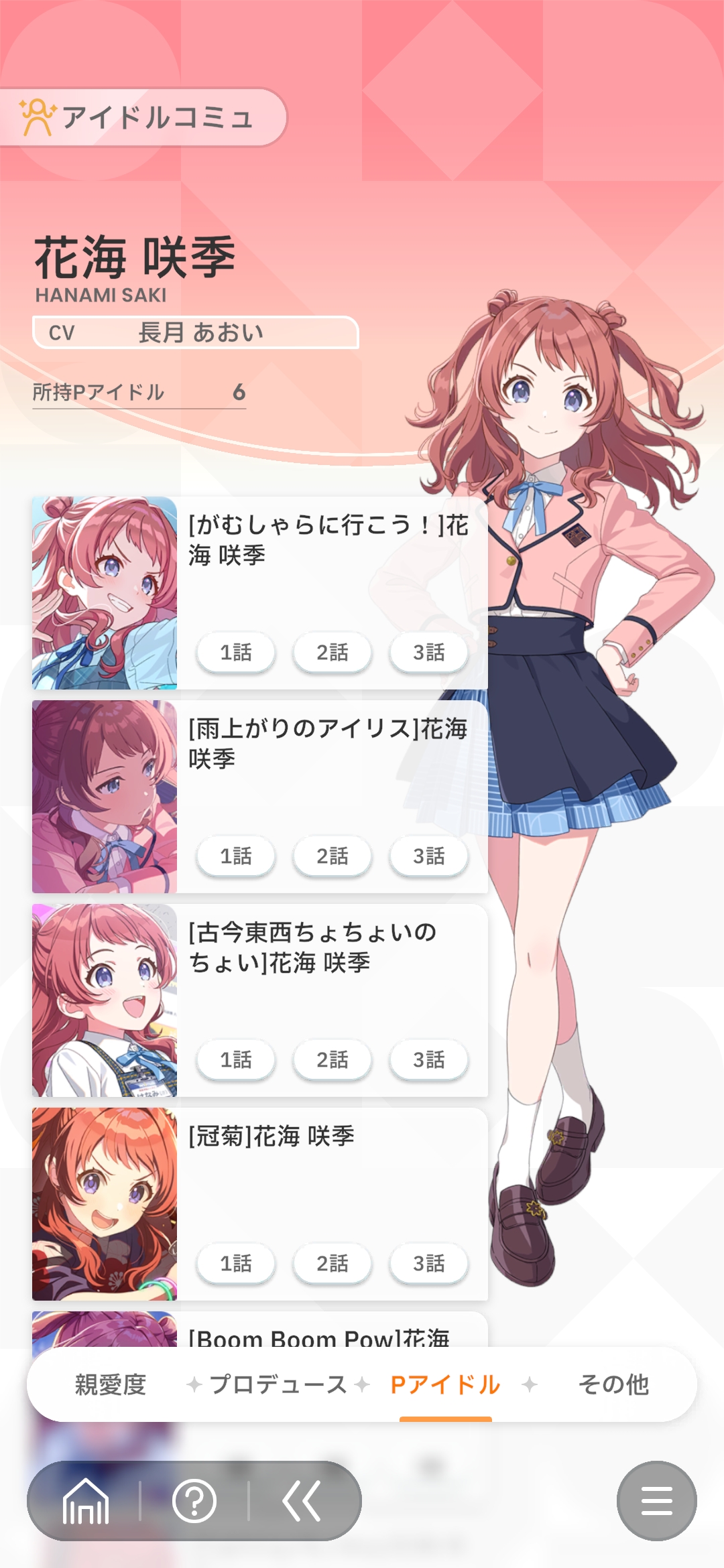
Task: Switch to the 親愛度 tab
Action: point(111,1384)
